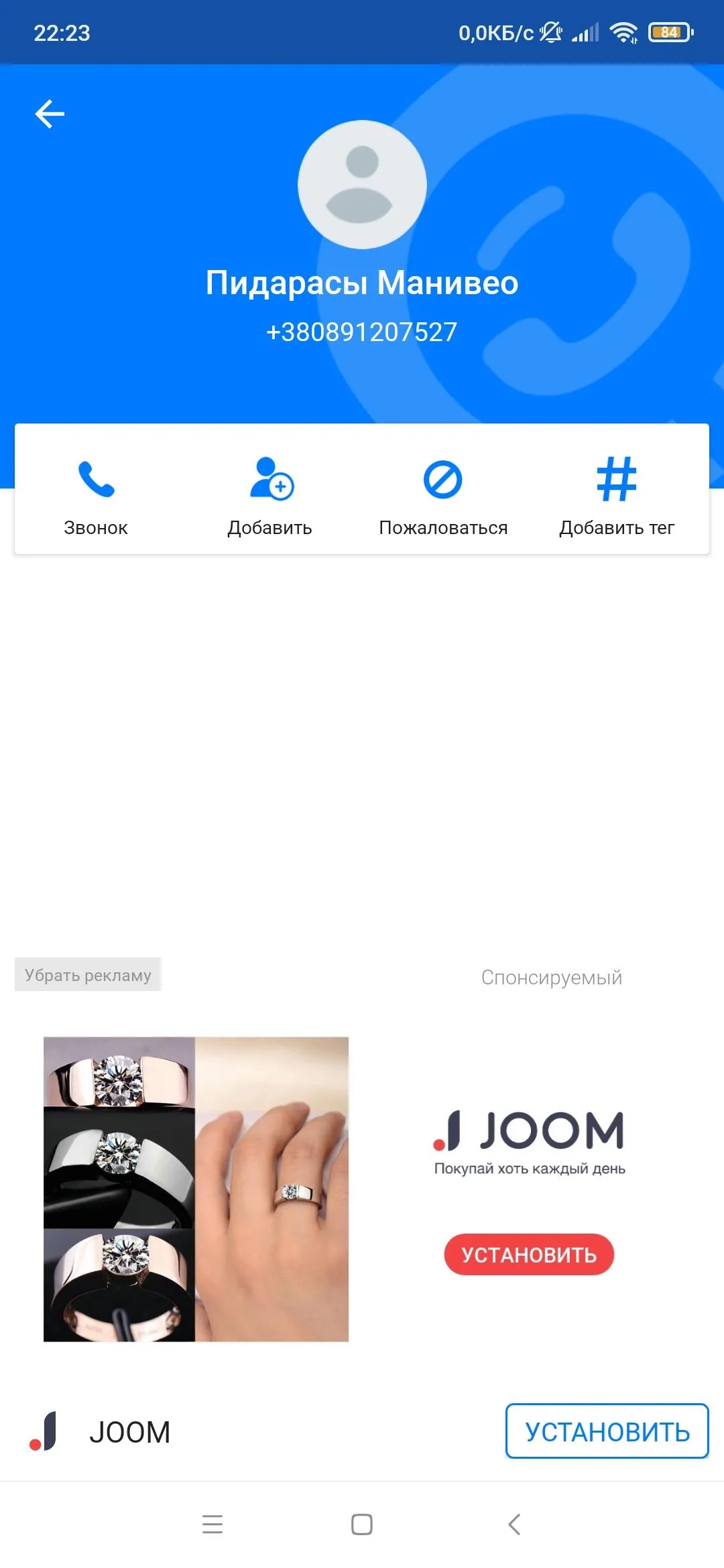Open the JOOM ring advertisement image
Viewport: 724px width, 1568px height.
[196, 1189]
